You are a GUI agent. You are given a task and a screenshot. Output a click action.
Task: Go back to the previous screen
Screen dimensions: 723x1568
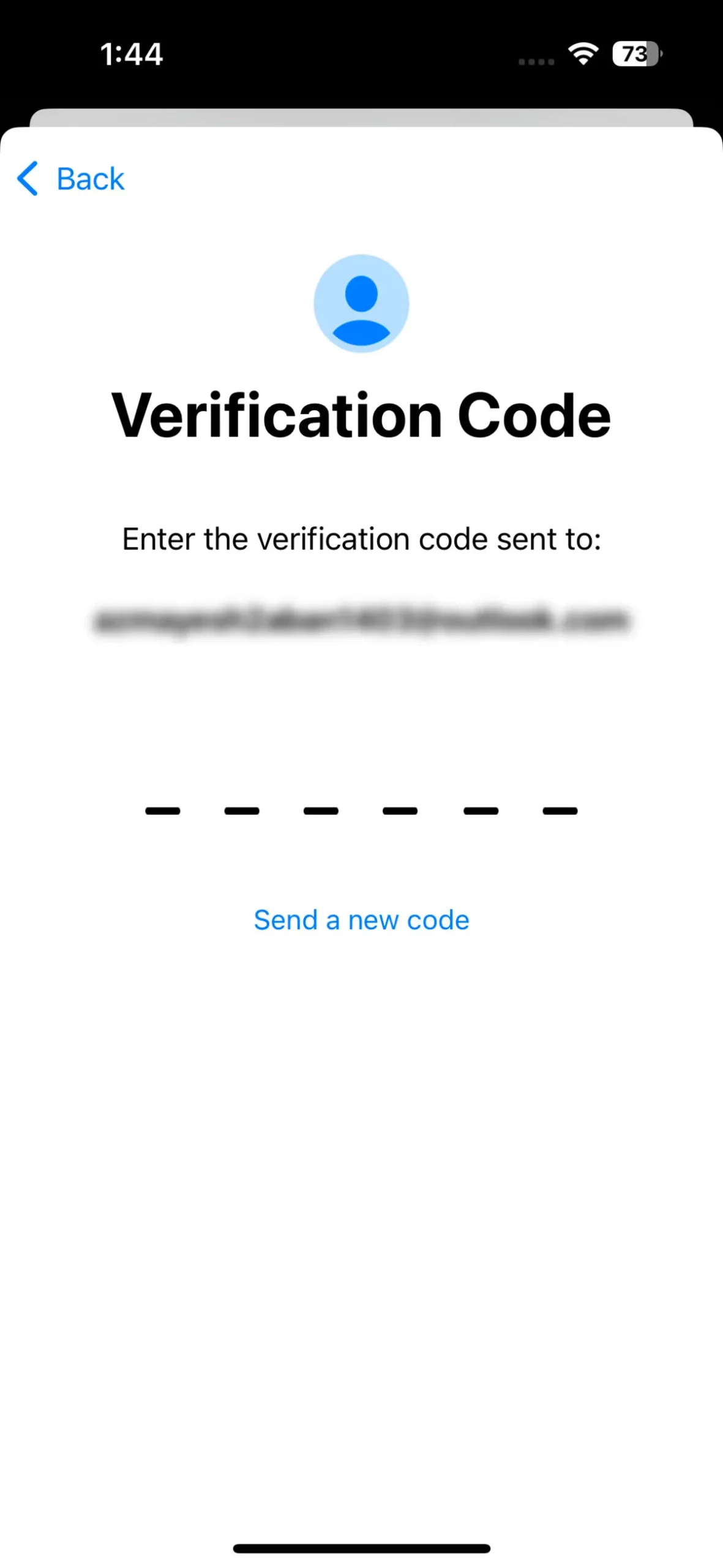tap(71, 179)
